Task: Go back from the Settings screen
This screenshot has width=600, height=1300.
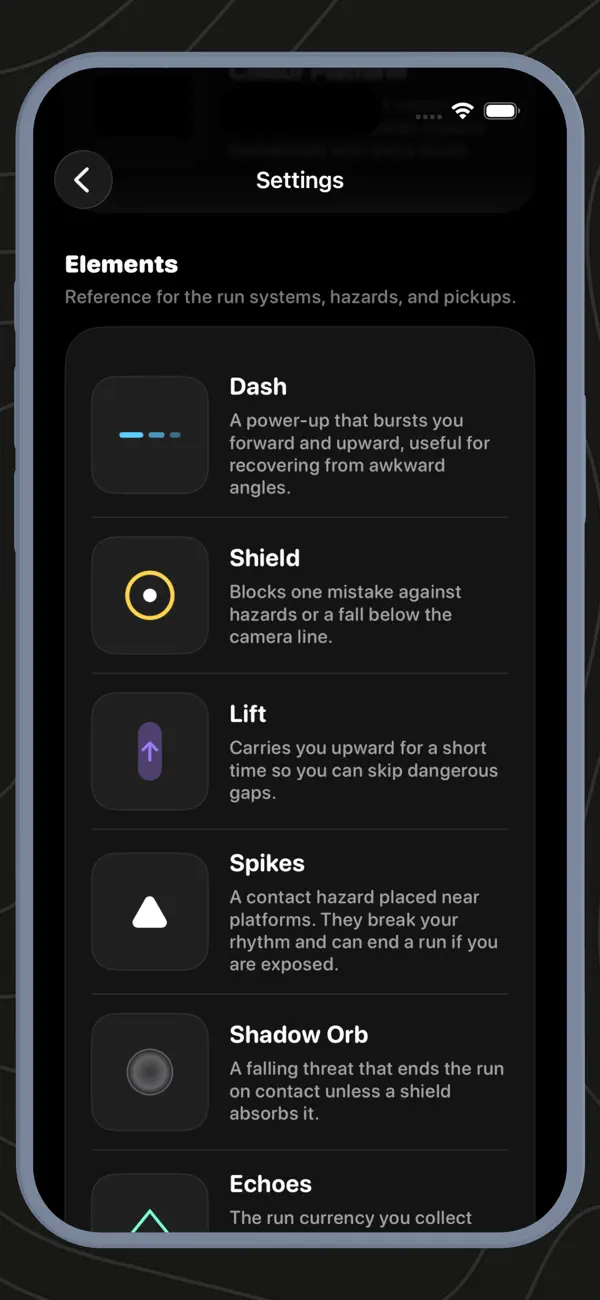Action: (83, 180)
